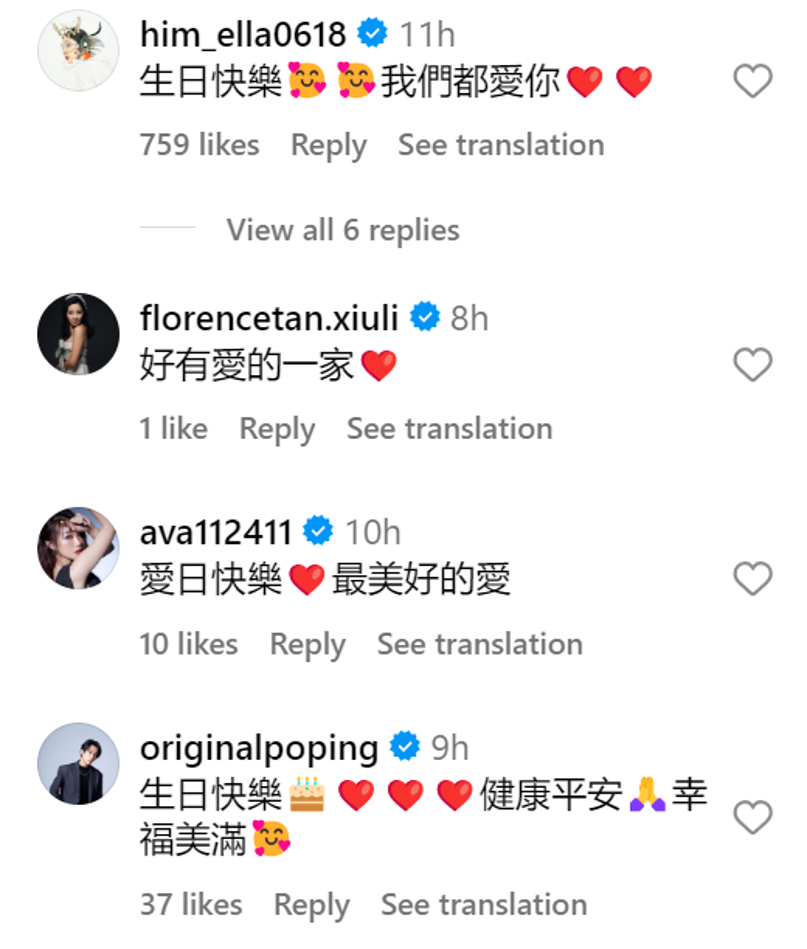Show translation for ava112411's comment

[x=480, y=644]
